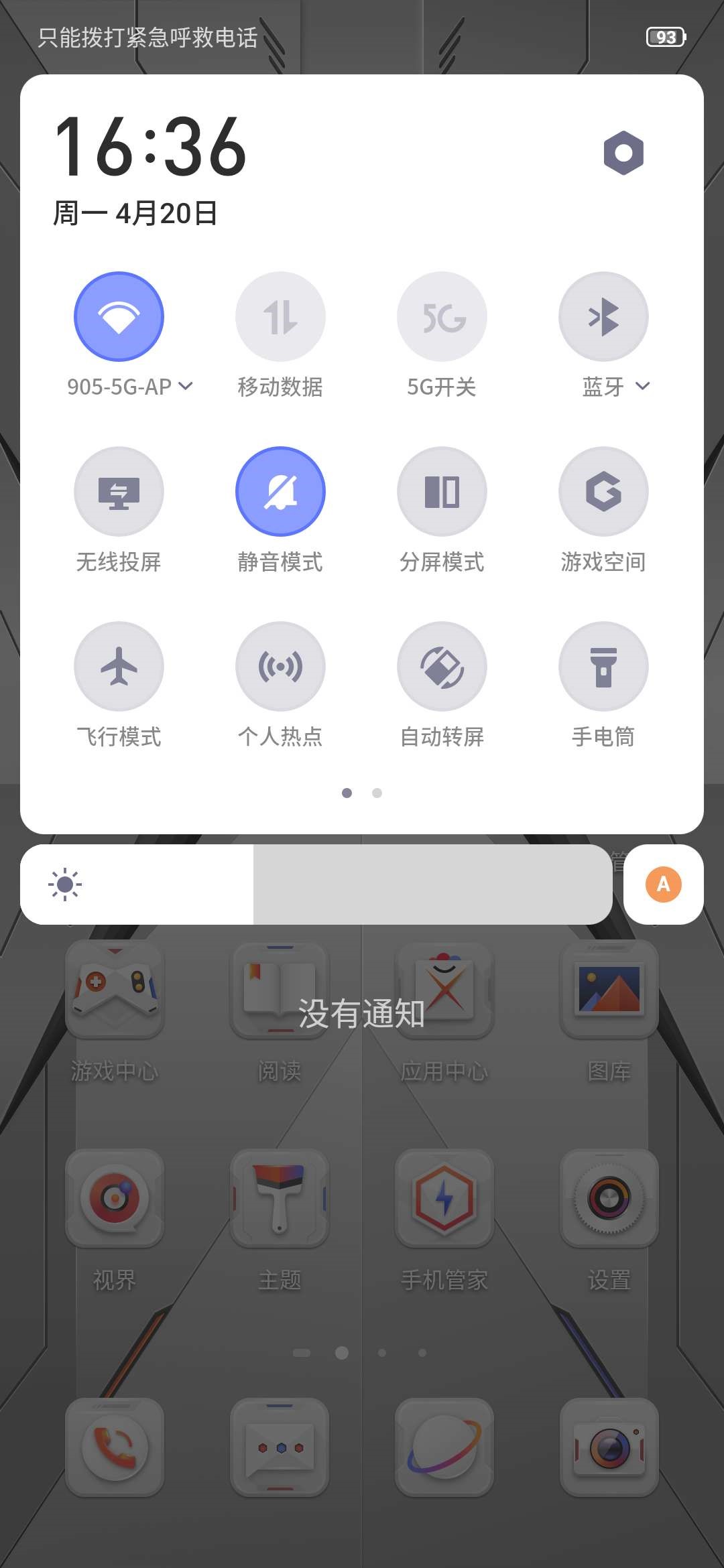Expand the 蓝牙 device dropdown arrow

pos(642,387)
